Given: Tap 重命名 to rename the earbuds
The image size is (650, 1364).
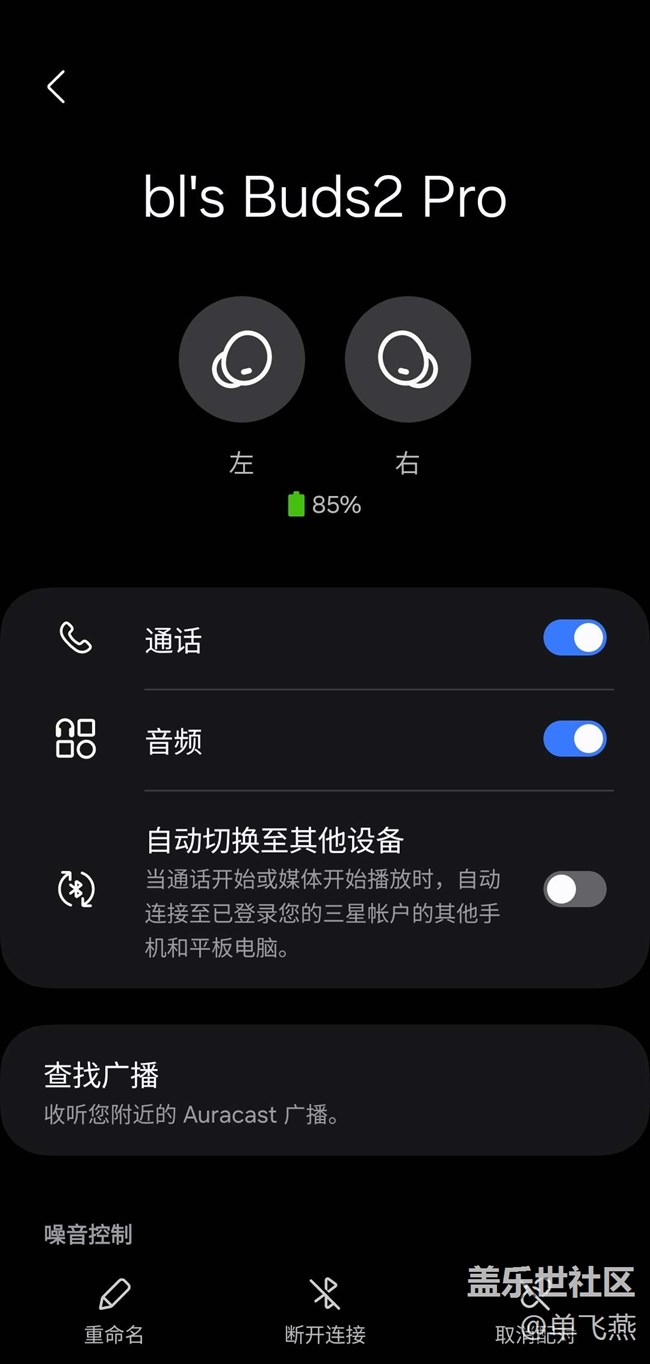Looking at the screenshot, I should point(114,1311).
